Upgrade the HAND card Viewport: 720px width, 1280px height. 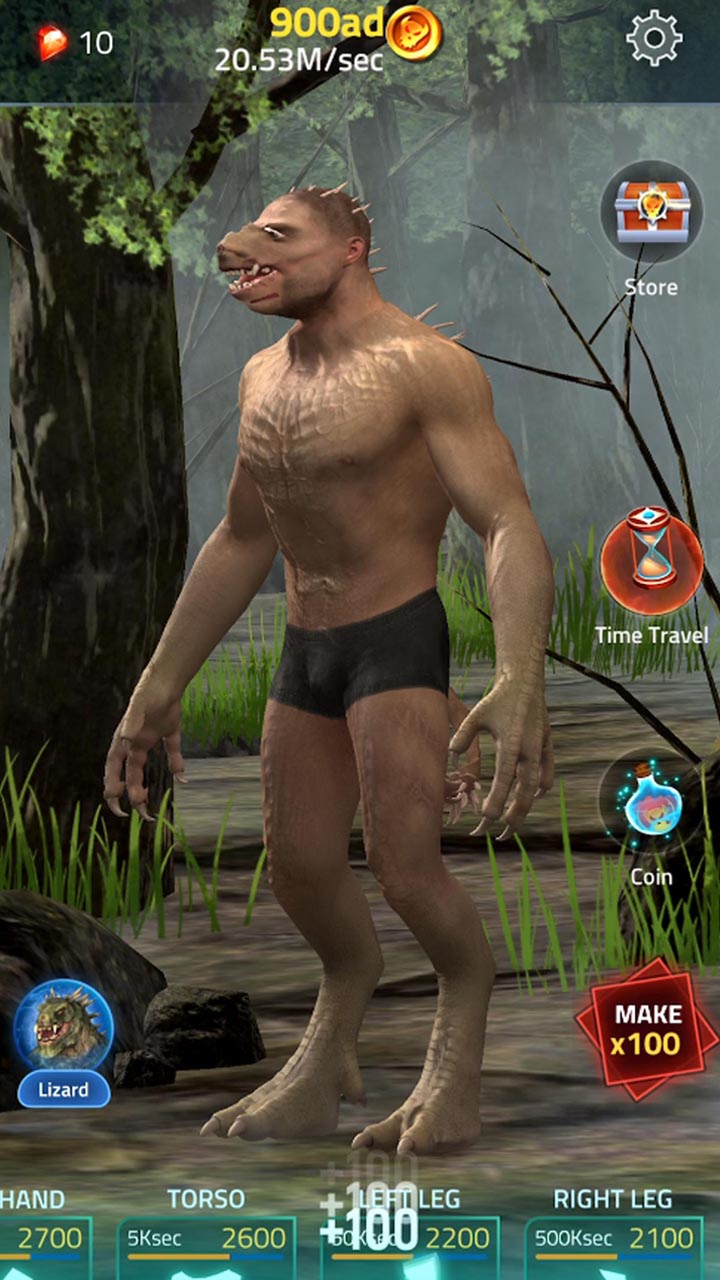pos(40,1245)
